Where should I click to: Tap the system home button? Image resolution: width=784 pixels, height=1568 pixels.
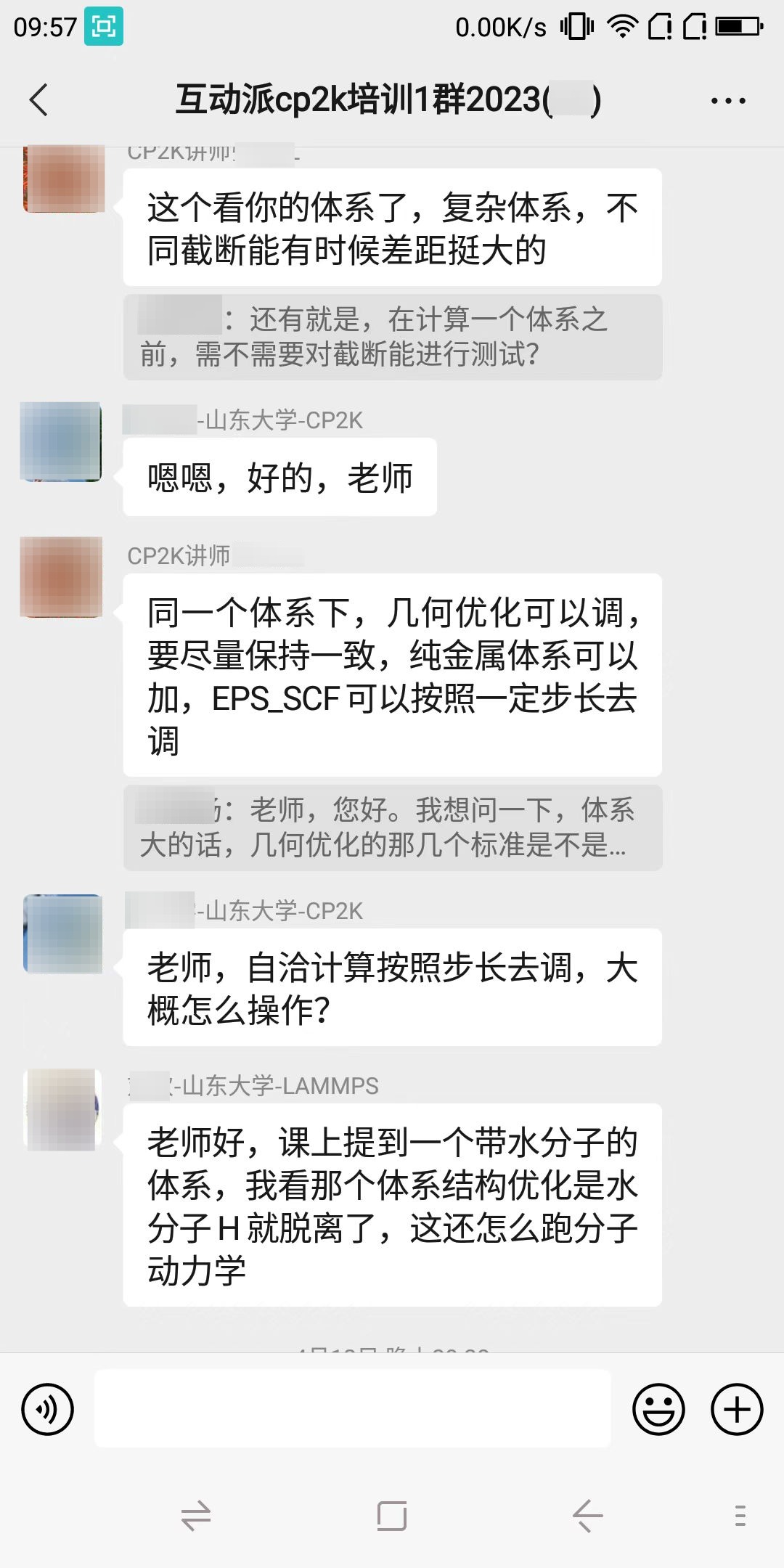[391, 1516]
